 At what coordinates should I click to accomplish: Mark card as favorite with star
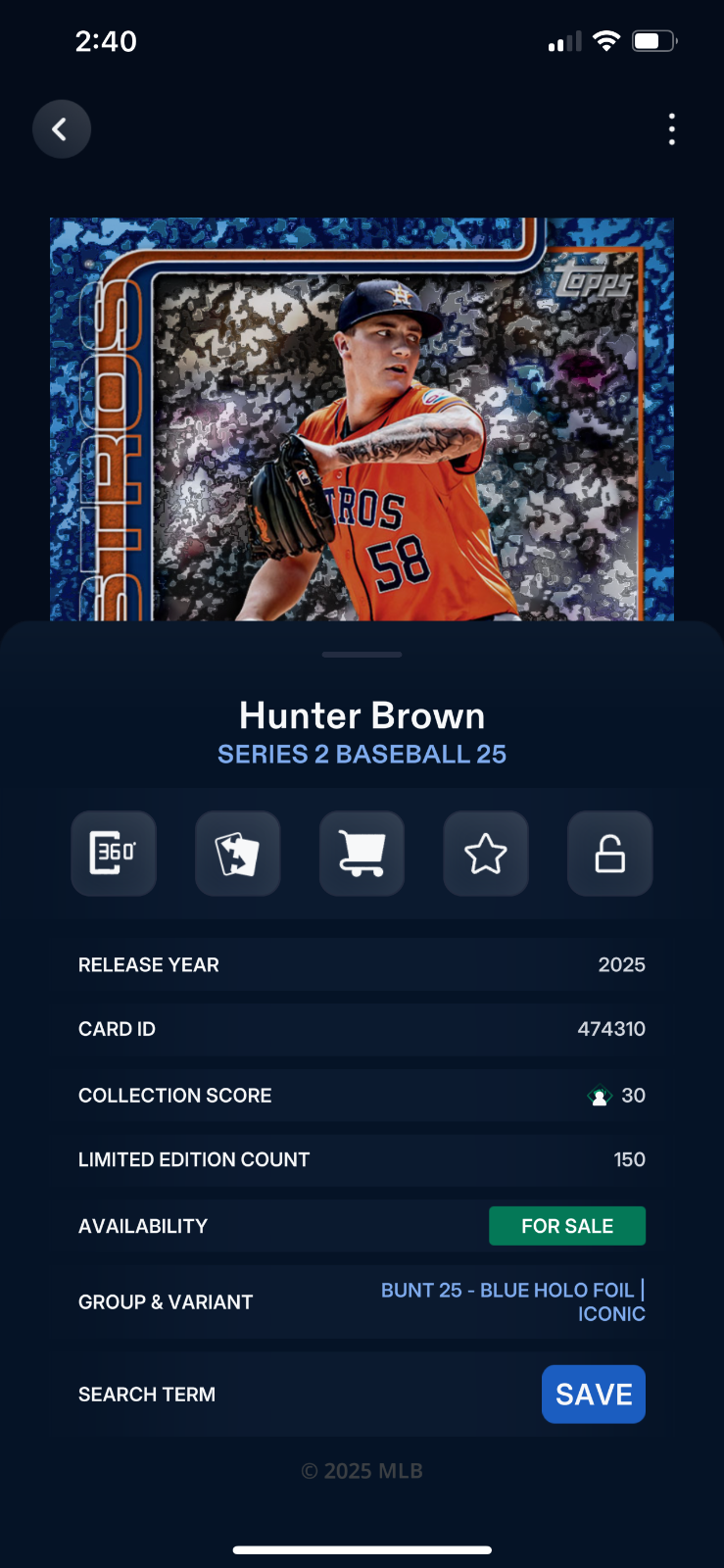click(x=486, y=854)
